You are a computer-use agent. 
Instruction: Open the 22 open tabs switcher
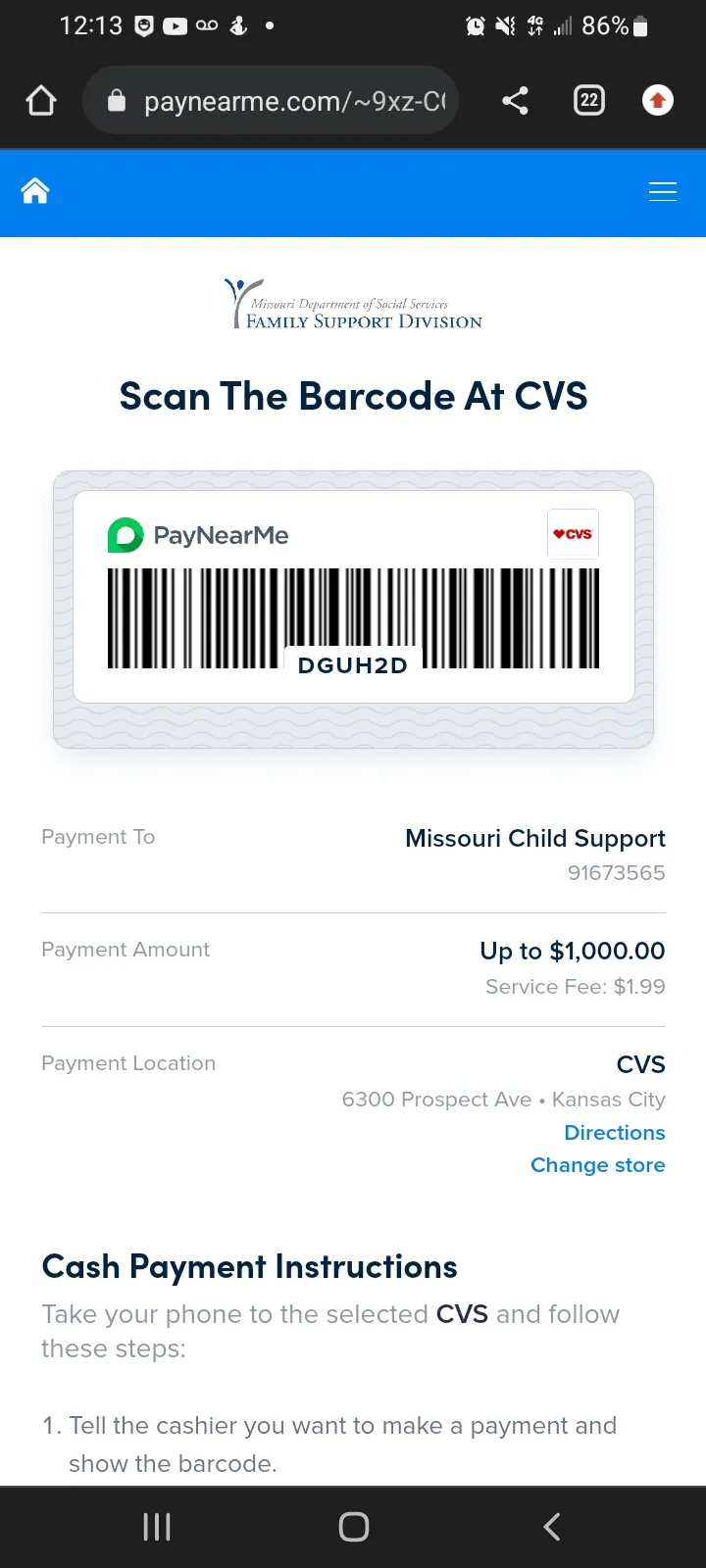click(589, 100)
